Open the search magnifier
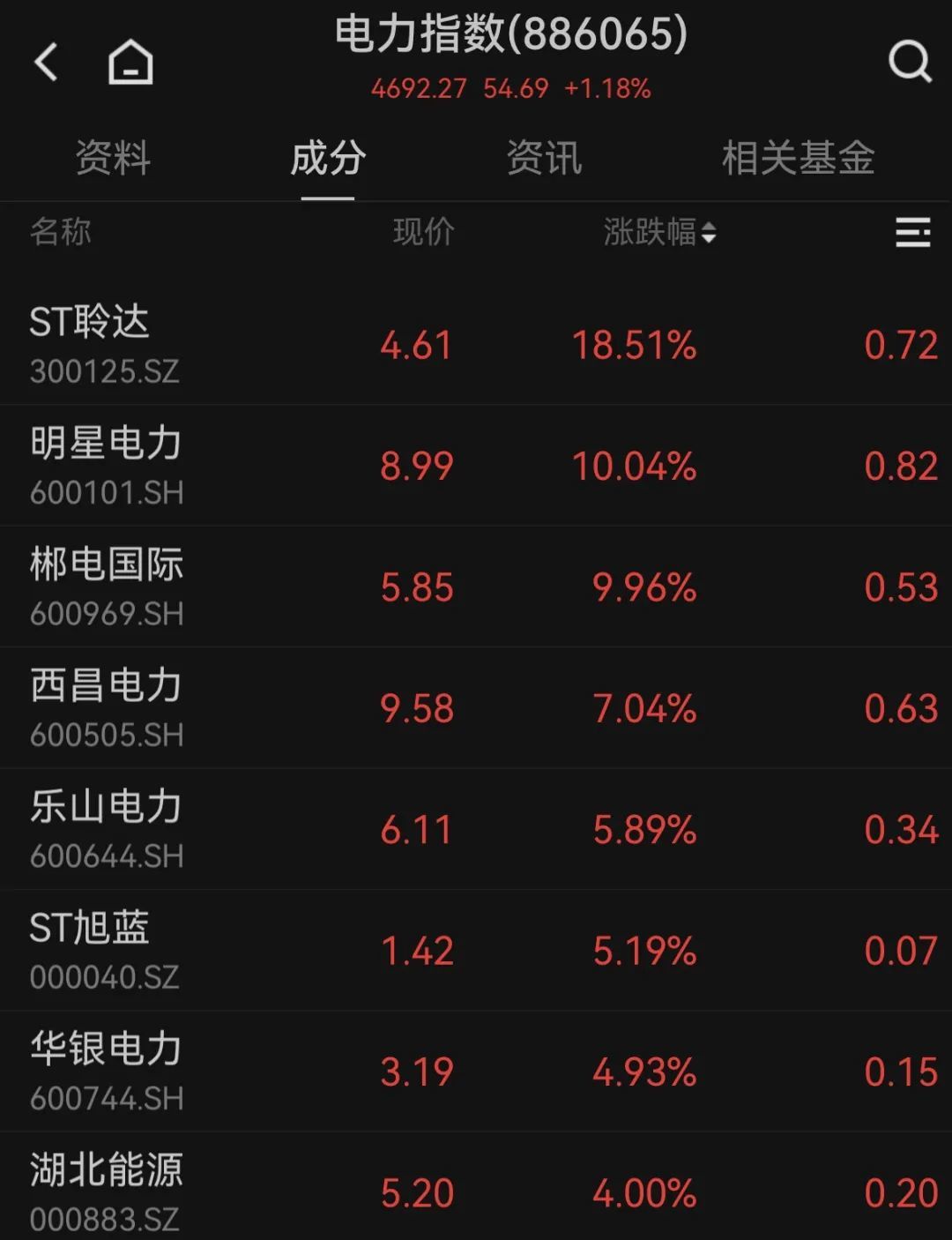The width and height of the screenshot is (952, 1240). 909,62
